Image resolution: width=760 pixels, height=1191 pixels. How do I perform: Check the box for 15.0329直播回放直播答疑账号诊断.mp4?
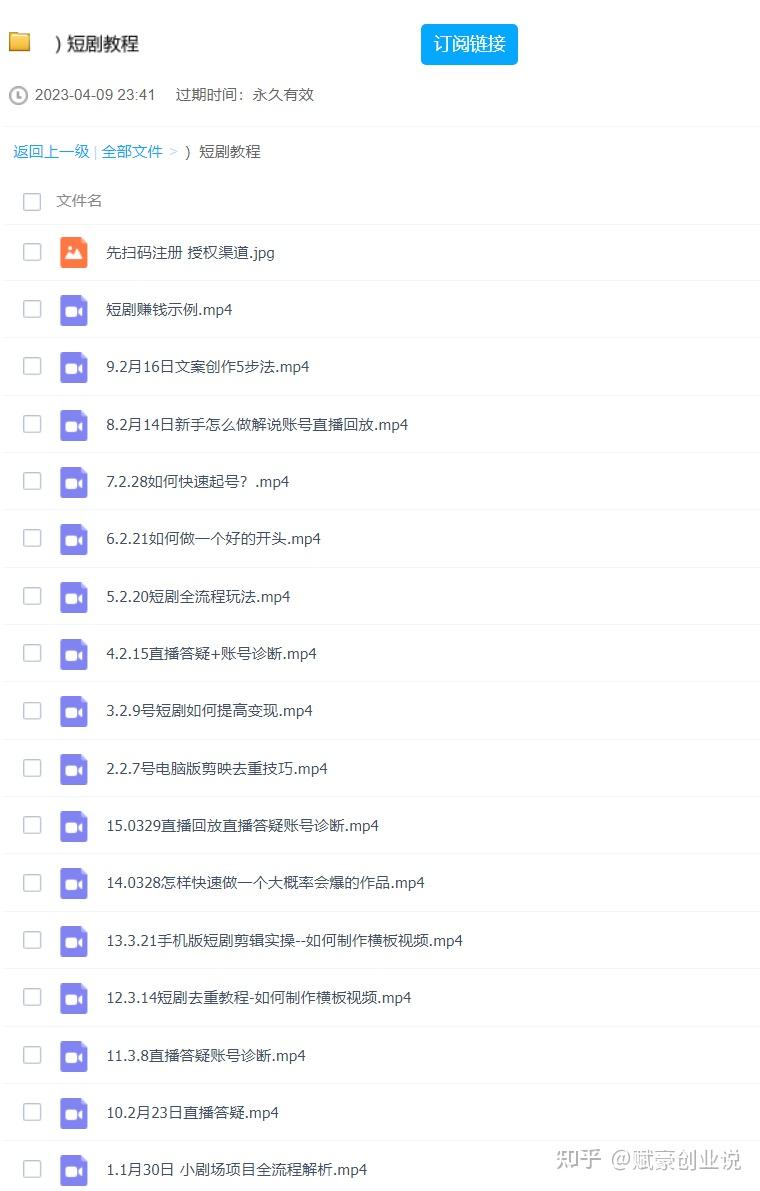click(32, 825)
